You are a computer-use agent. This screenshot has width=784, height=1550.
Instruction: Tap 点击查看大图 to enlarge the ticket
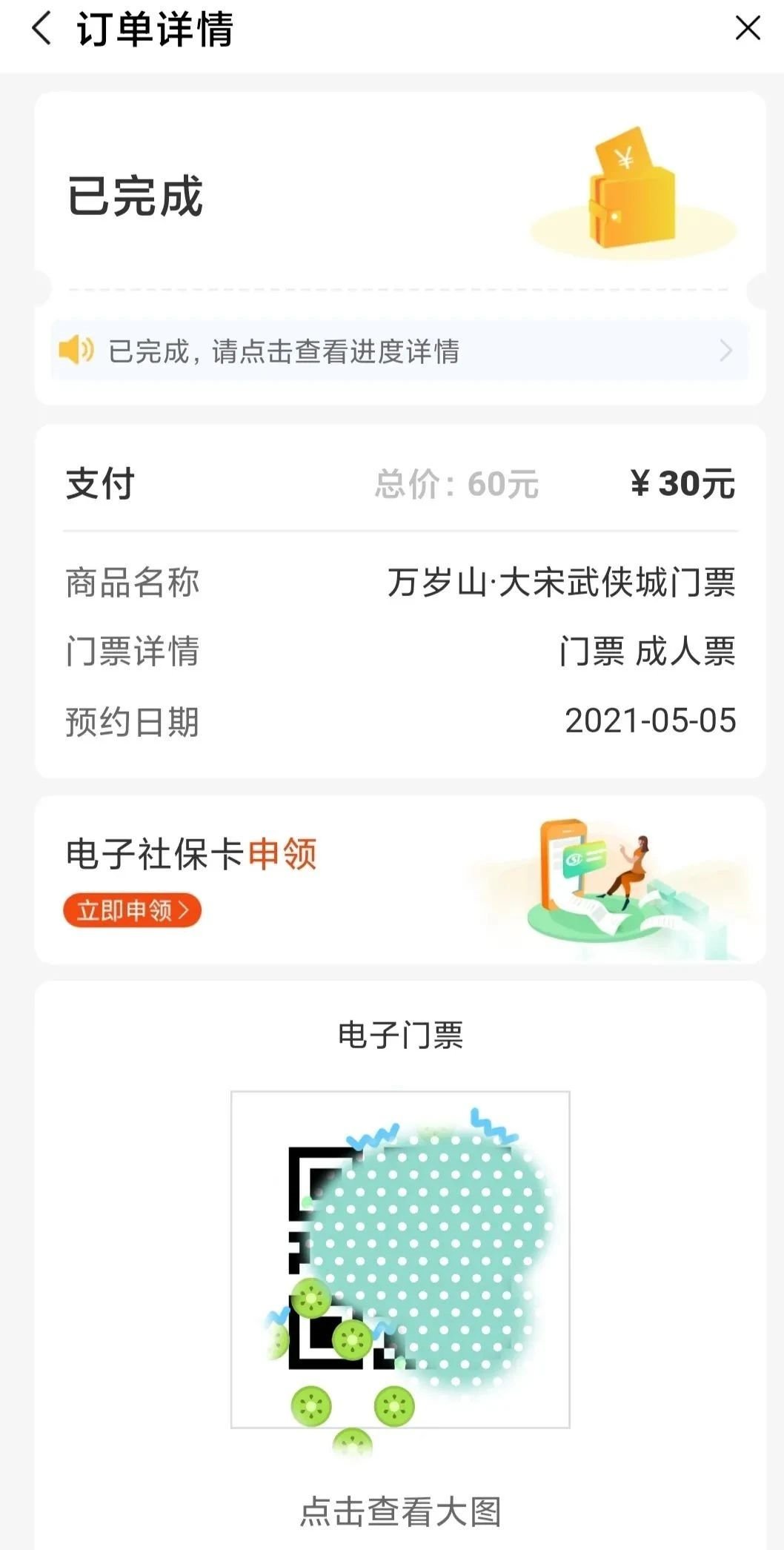[400, 1512]
